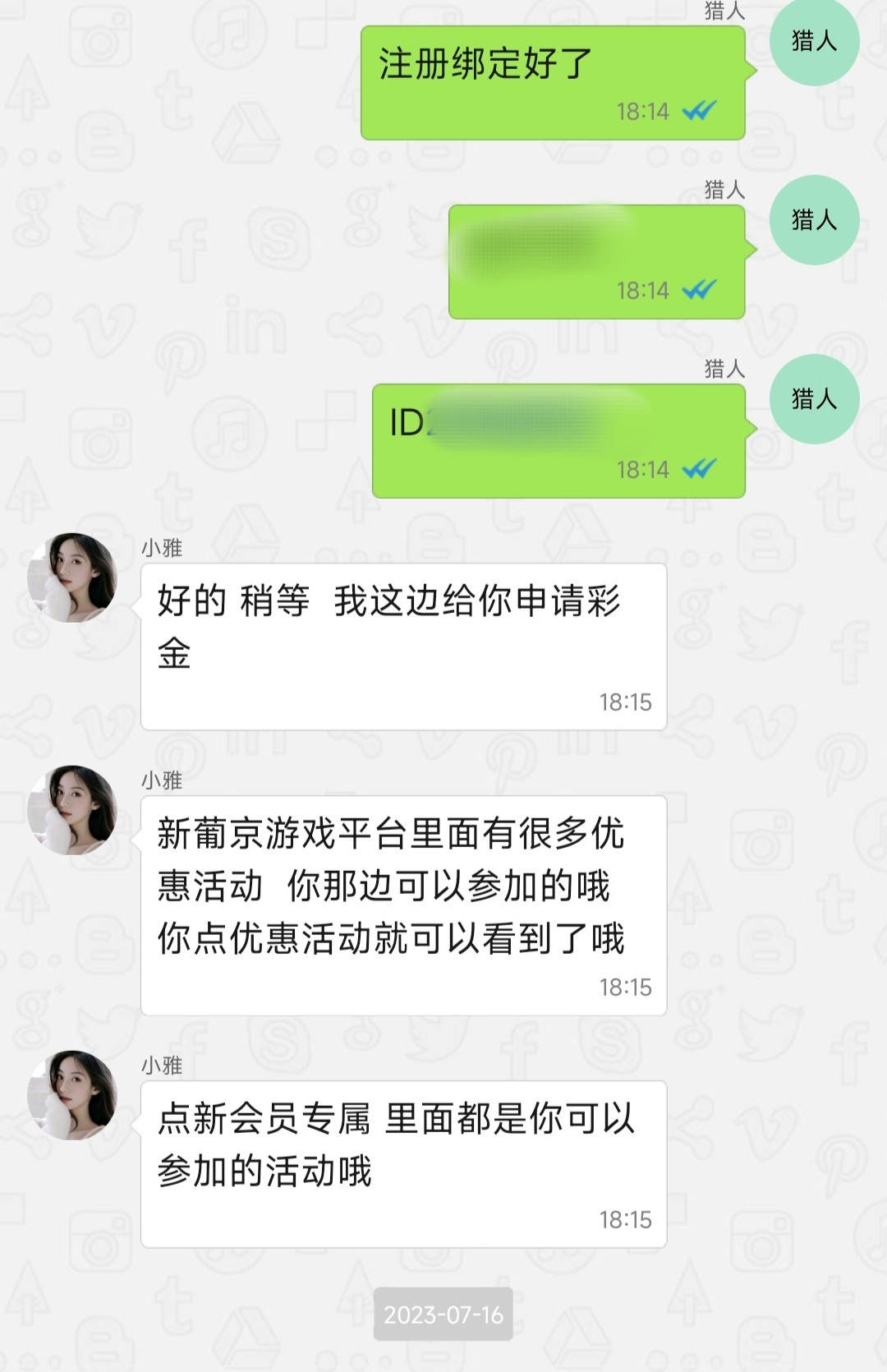Open 小雅's avatar beside the 新葡京游戏平台 message
887x1372 pixels.
point(72,810)
